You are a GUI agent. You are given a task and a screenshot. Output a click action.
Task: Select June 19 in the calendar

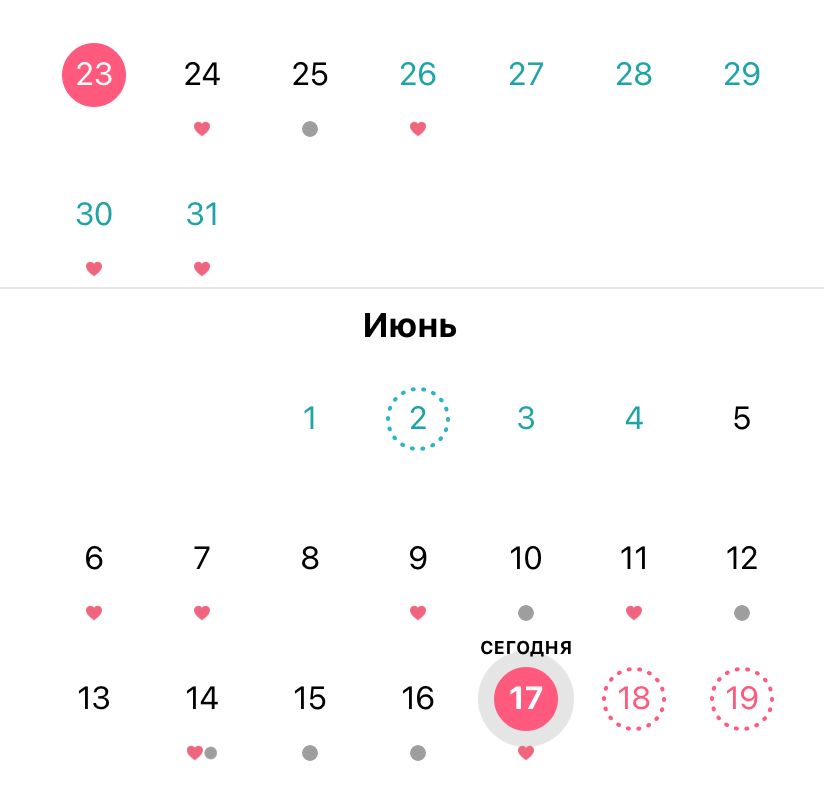click(x=742, y=698)
